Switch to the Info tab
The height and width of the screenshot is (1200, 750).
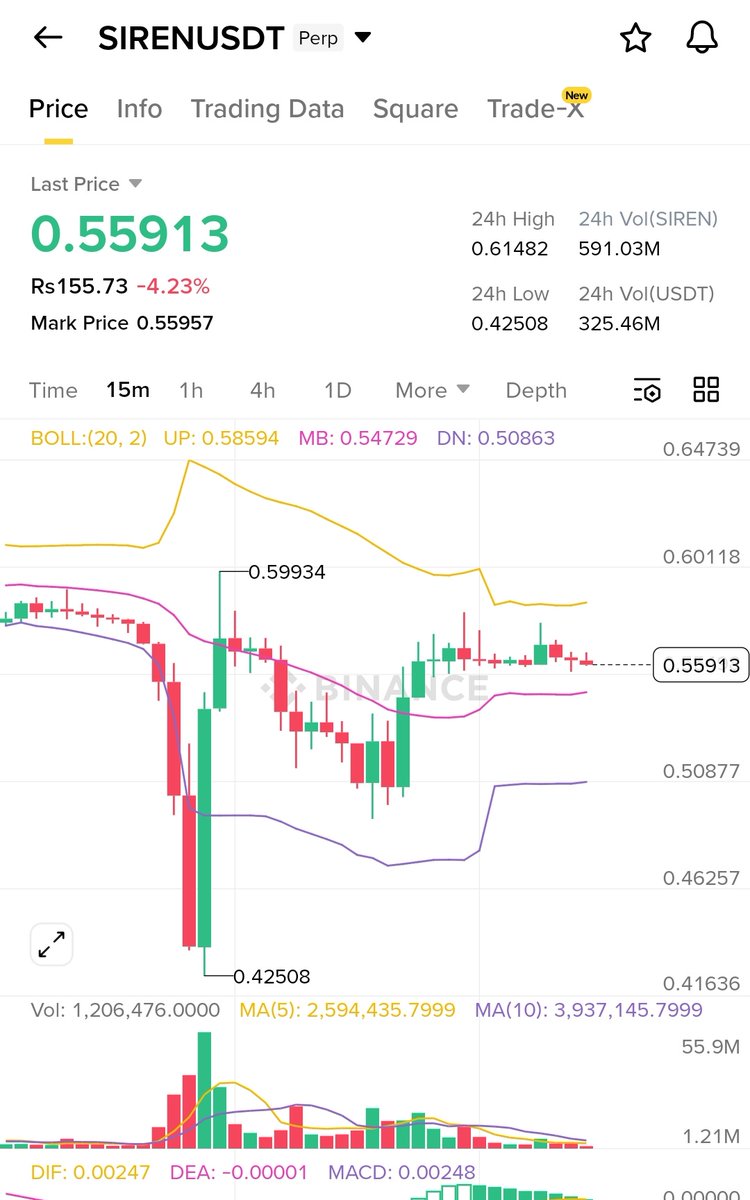(x=139, y=109)
